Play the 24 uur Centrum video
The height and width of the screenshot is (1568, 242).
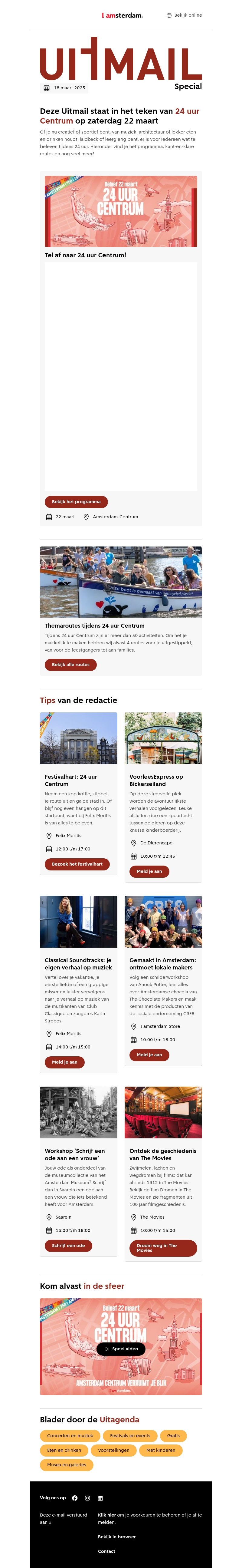(121, 1348)
